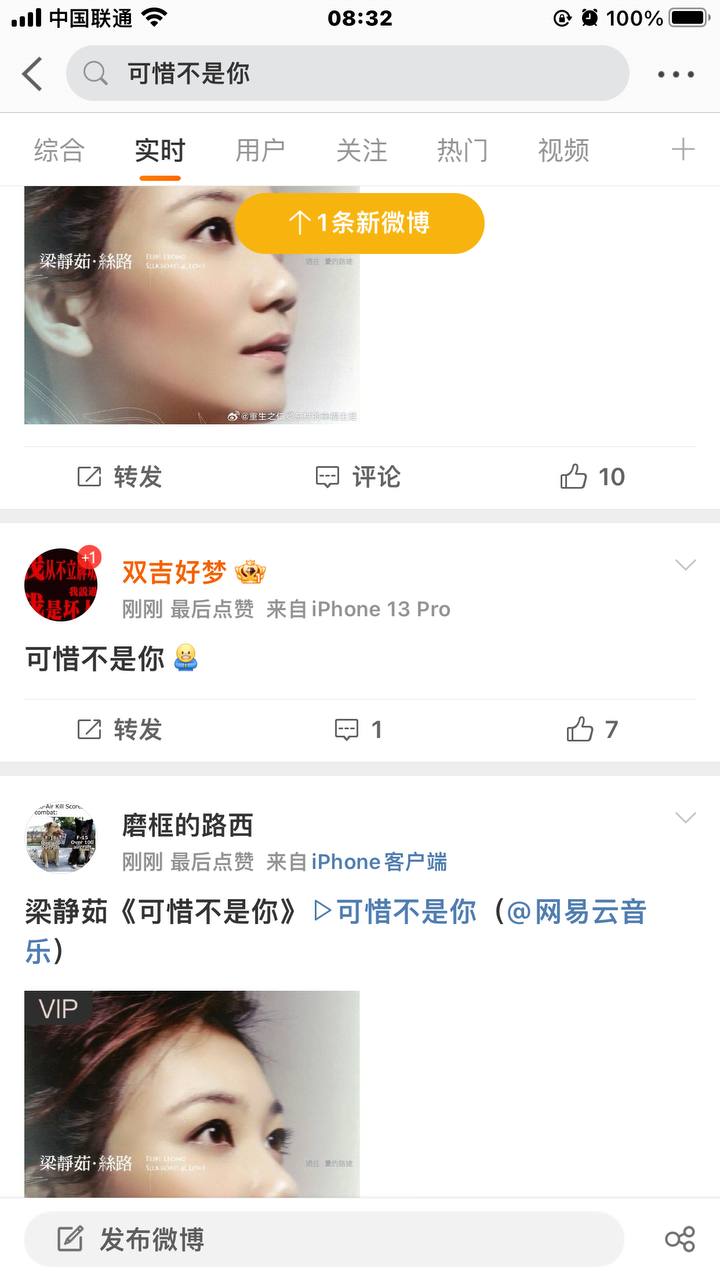Open the @网易云音乐 mention link
The width and height of the screenshot is (720, 1280).
(x=575, y=912)
